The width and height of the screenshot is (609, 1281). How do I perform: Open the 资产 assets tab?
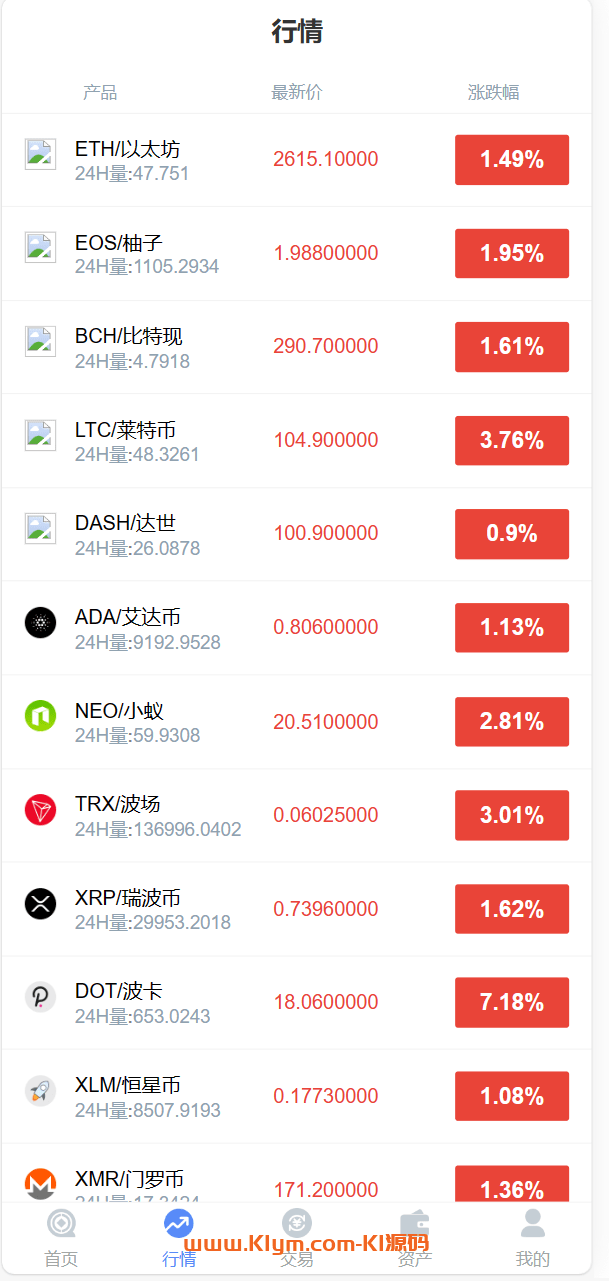(415, 1238)
